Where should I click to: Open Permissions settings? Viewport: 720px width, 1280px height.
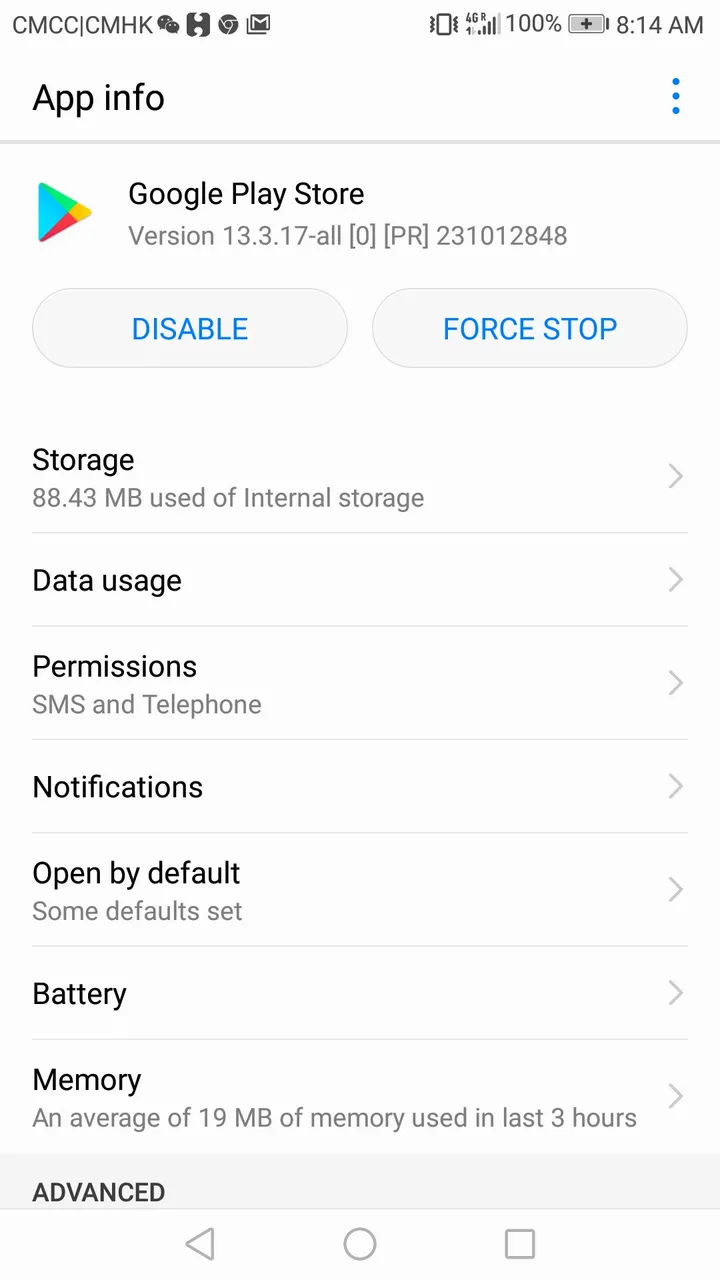(x=360, y=683)
